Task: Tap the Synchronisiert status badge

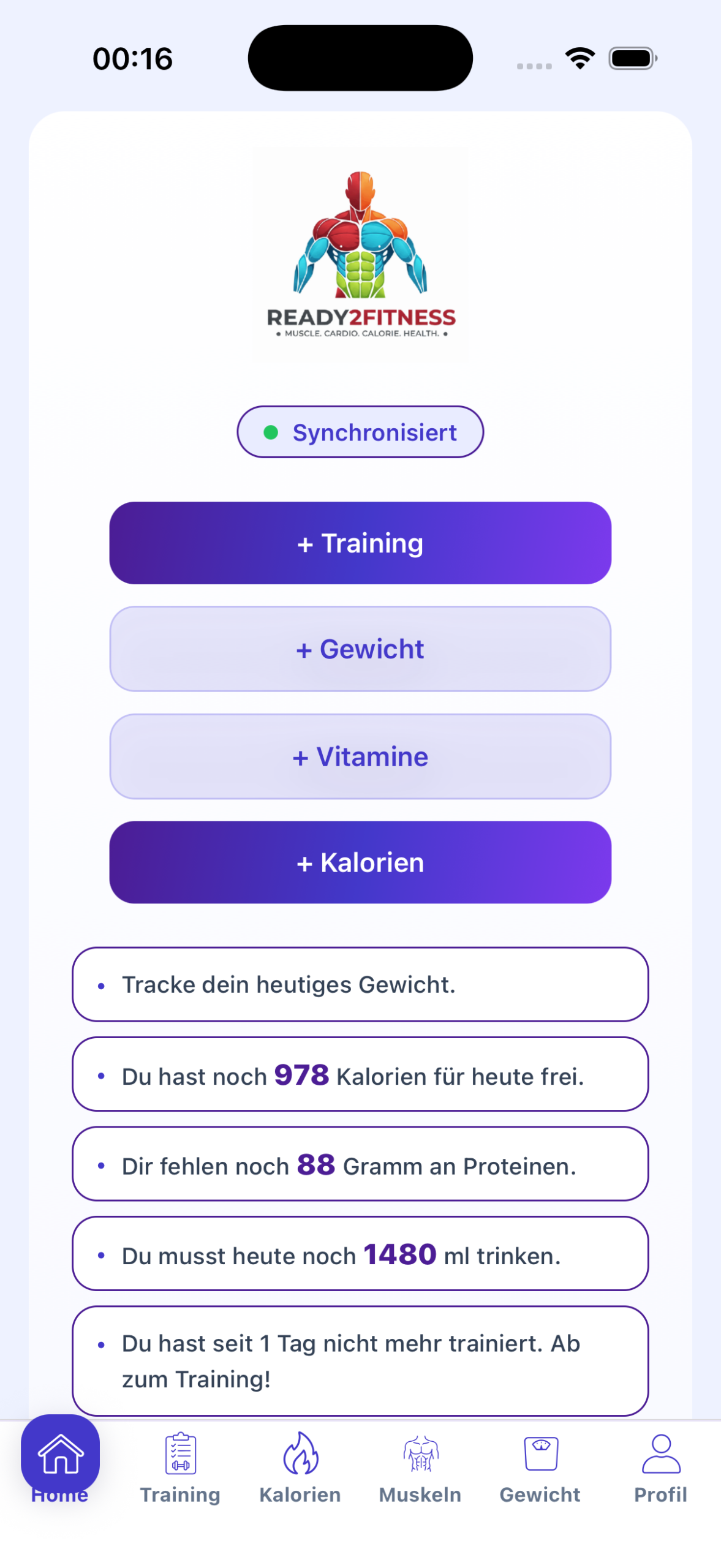Action: click(360, 432)
